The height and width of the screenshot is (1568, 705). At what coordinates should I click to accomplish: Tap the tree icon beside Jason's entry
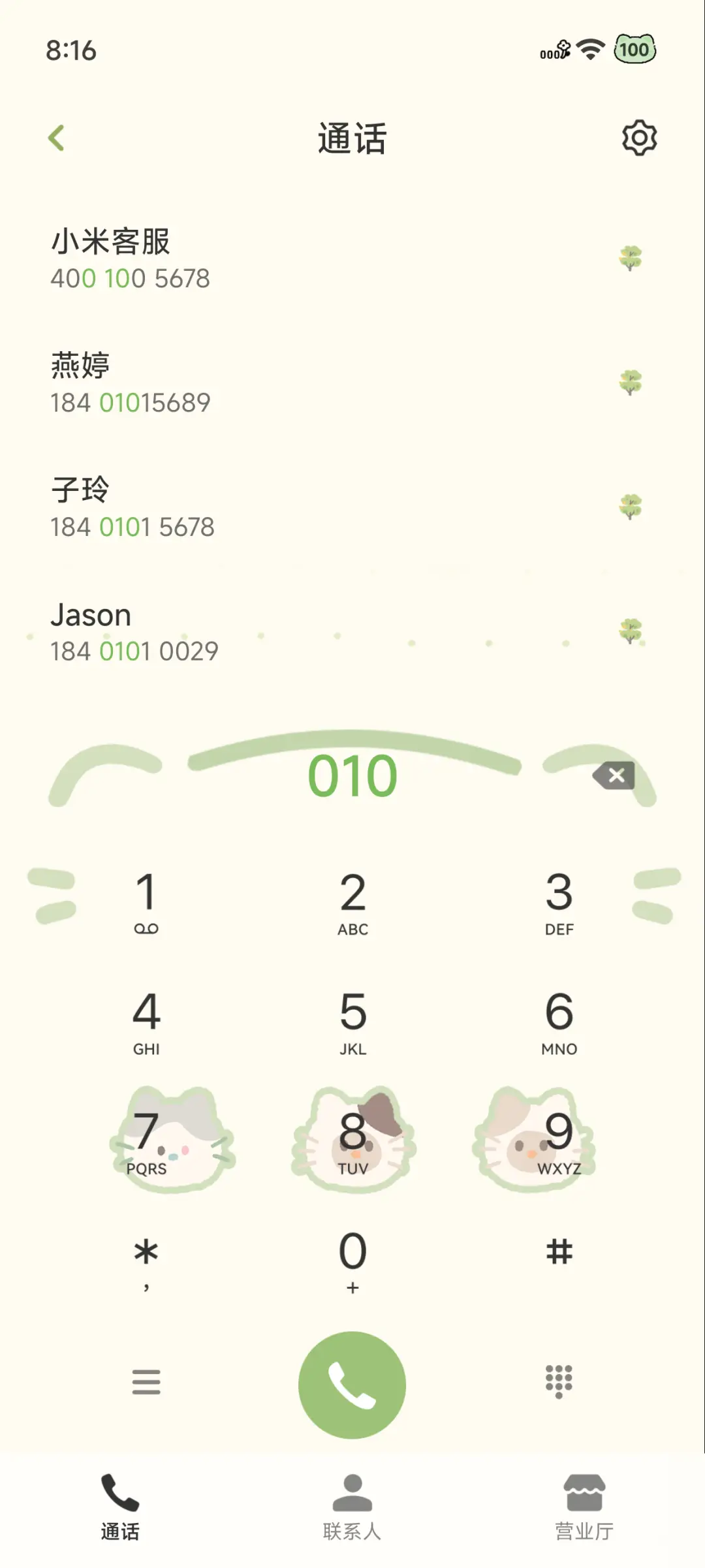[630, 631]
